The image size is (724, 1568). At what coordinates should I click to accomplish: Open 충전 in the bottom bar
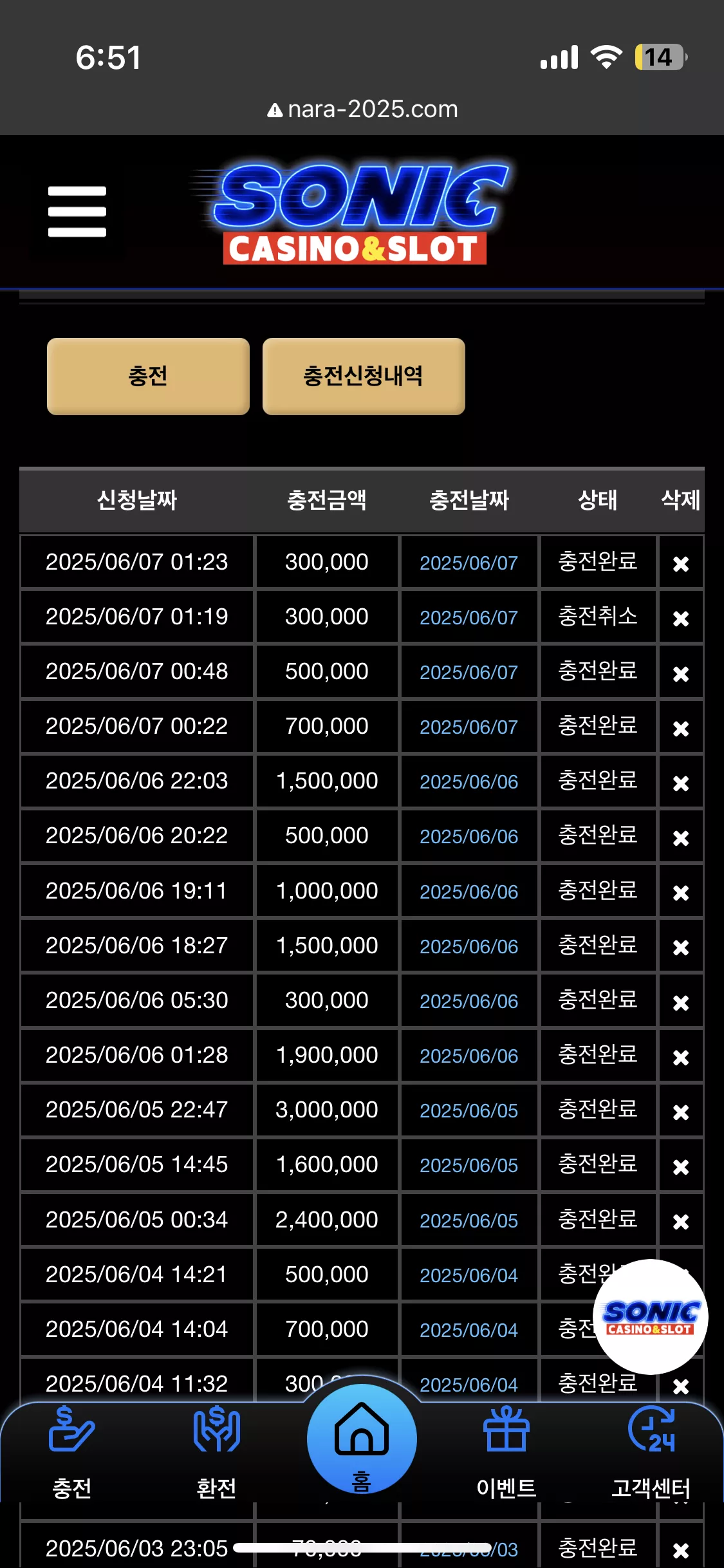point(72,1452)
